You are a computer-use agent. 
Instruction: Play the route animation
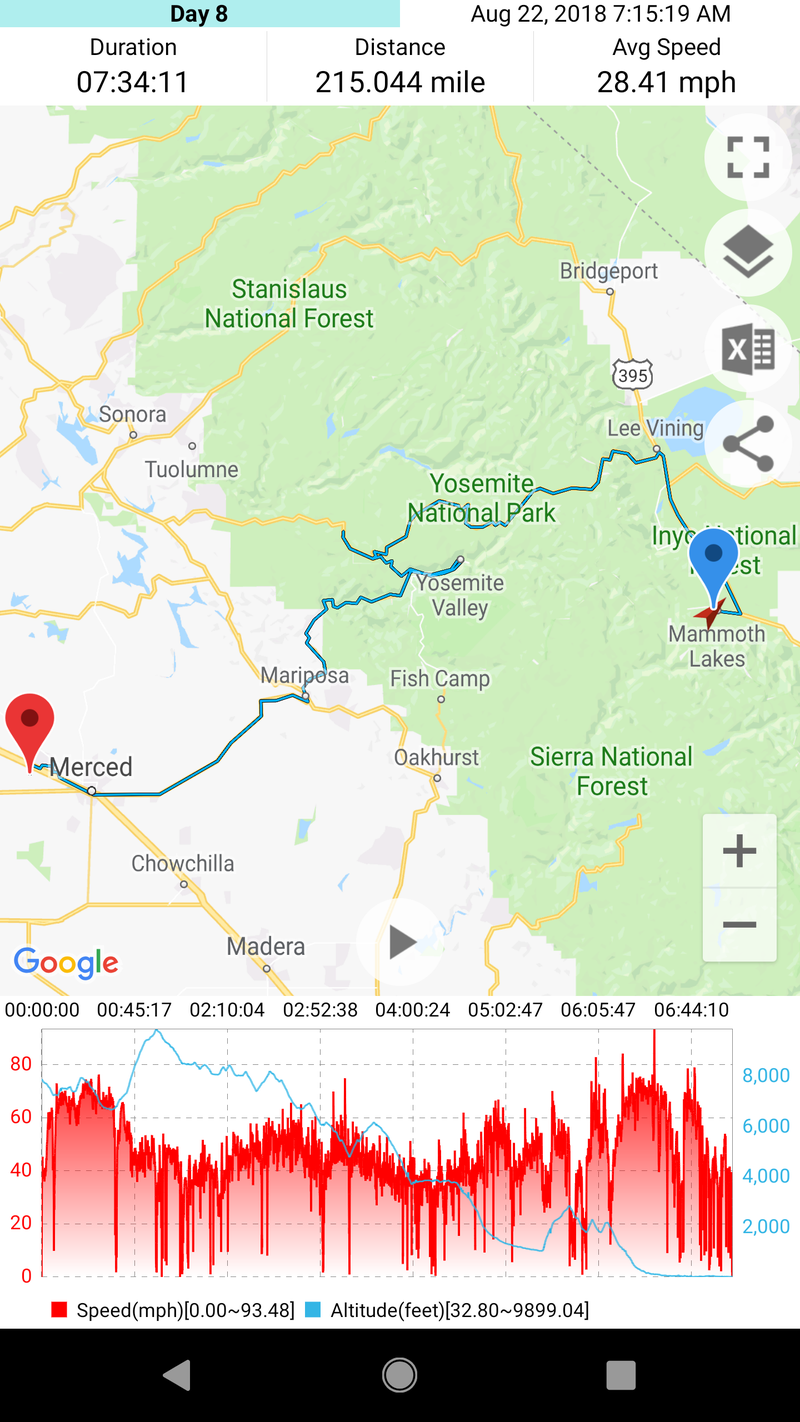click(401, 942)
